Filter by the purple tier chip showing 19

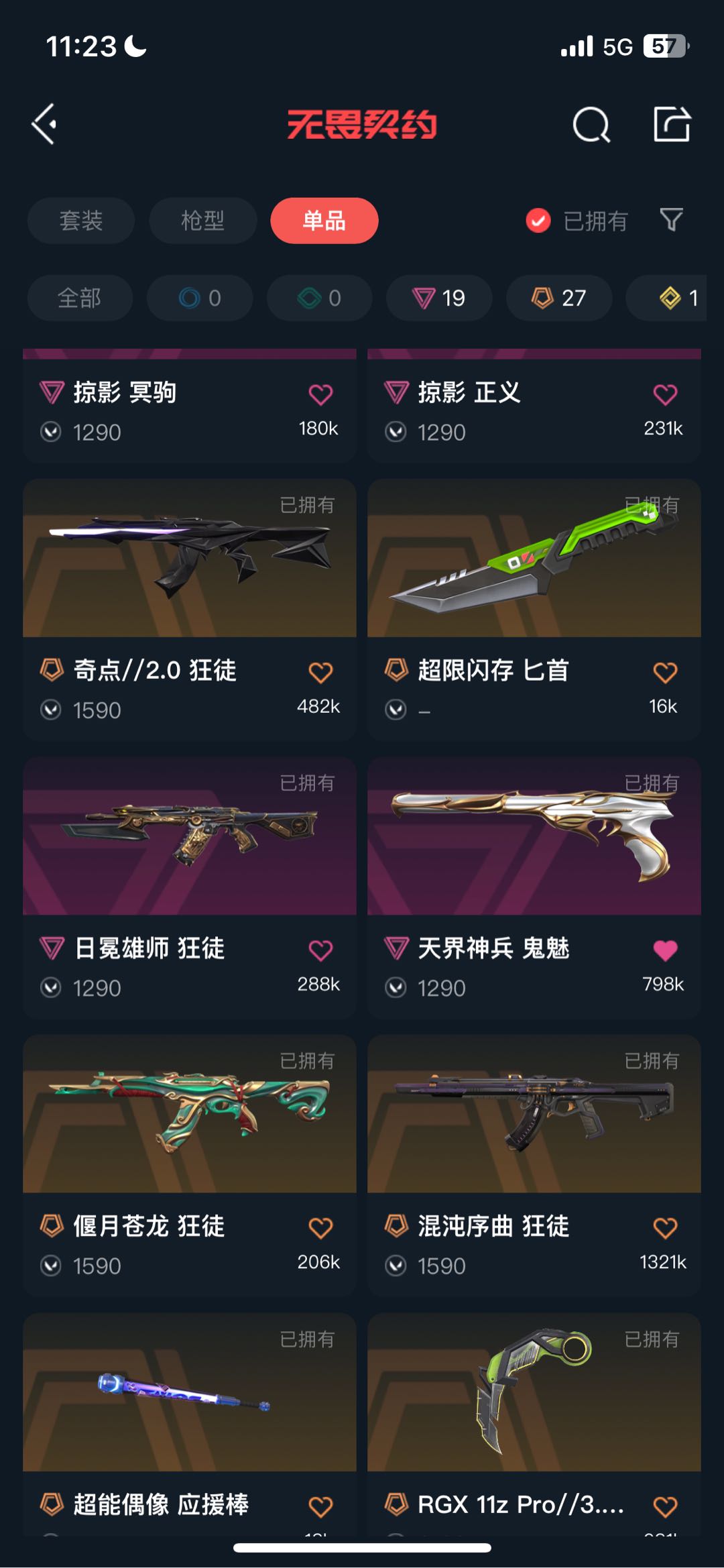(x=439, y=298)
